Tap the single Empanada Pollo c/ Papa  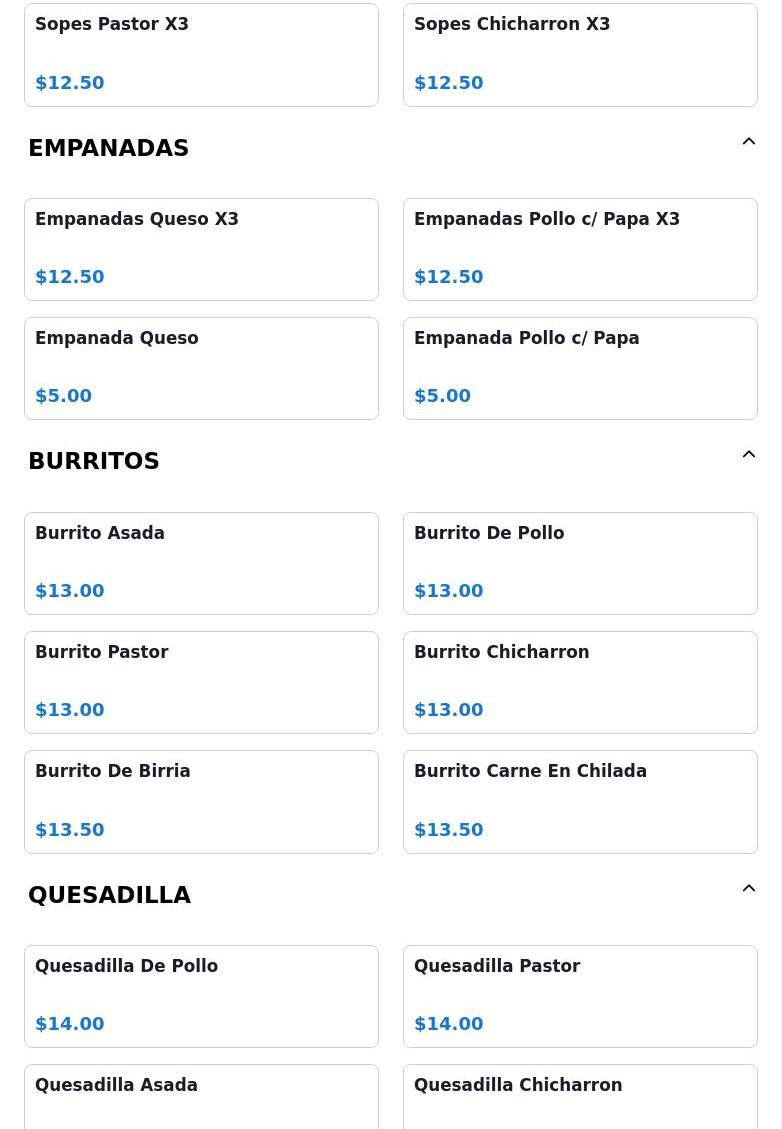[580, 368]
